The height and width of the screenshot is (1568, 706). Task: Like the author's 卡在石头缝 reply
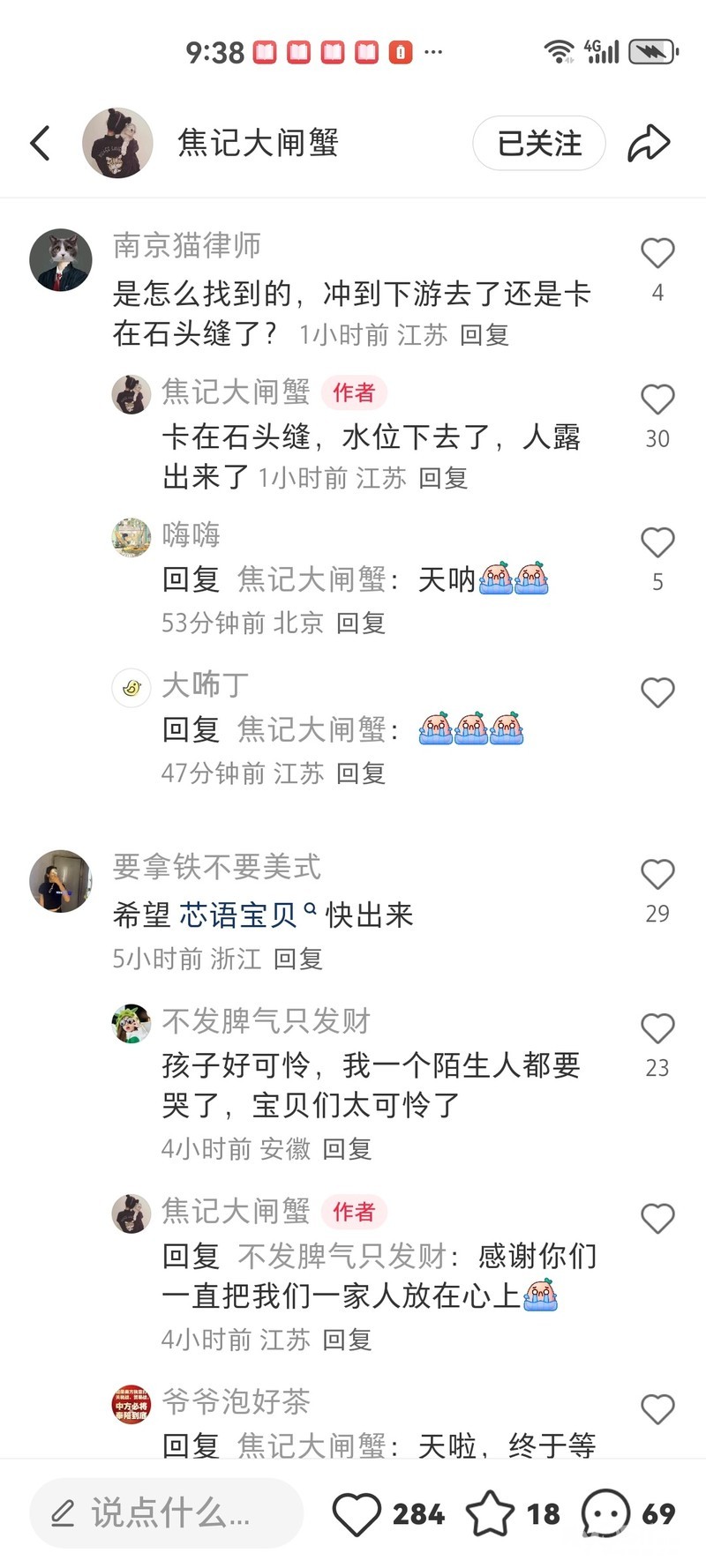coord(657,400)
